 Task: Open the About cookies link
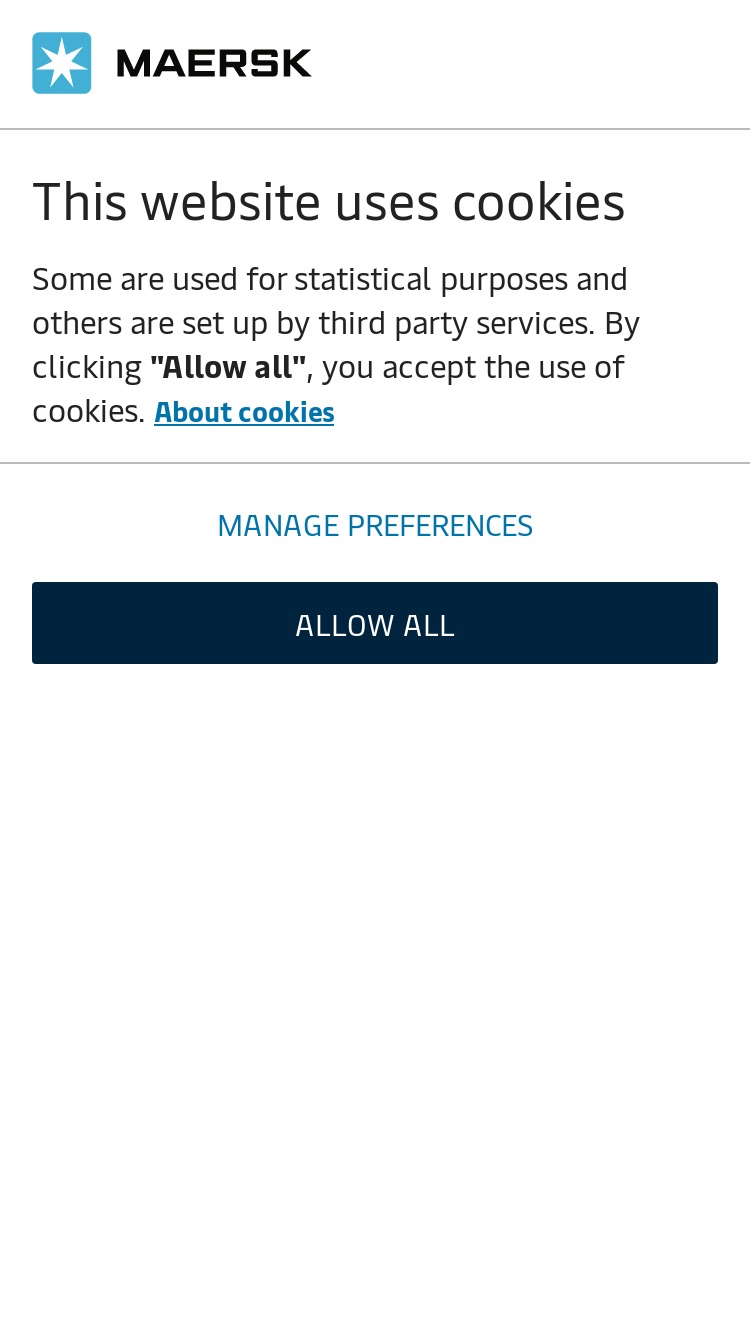click(244, 412)
